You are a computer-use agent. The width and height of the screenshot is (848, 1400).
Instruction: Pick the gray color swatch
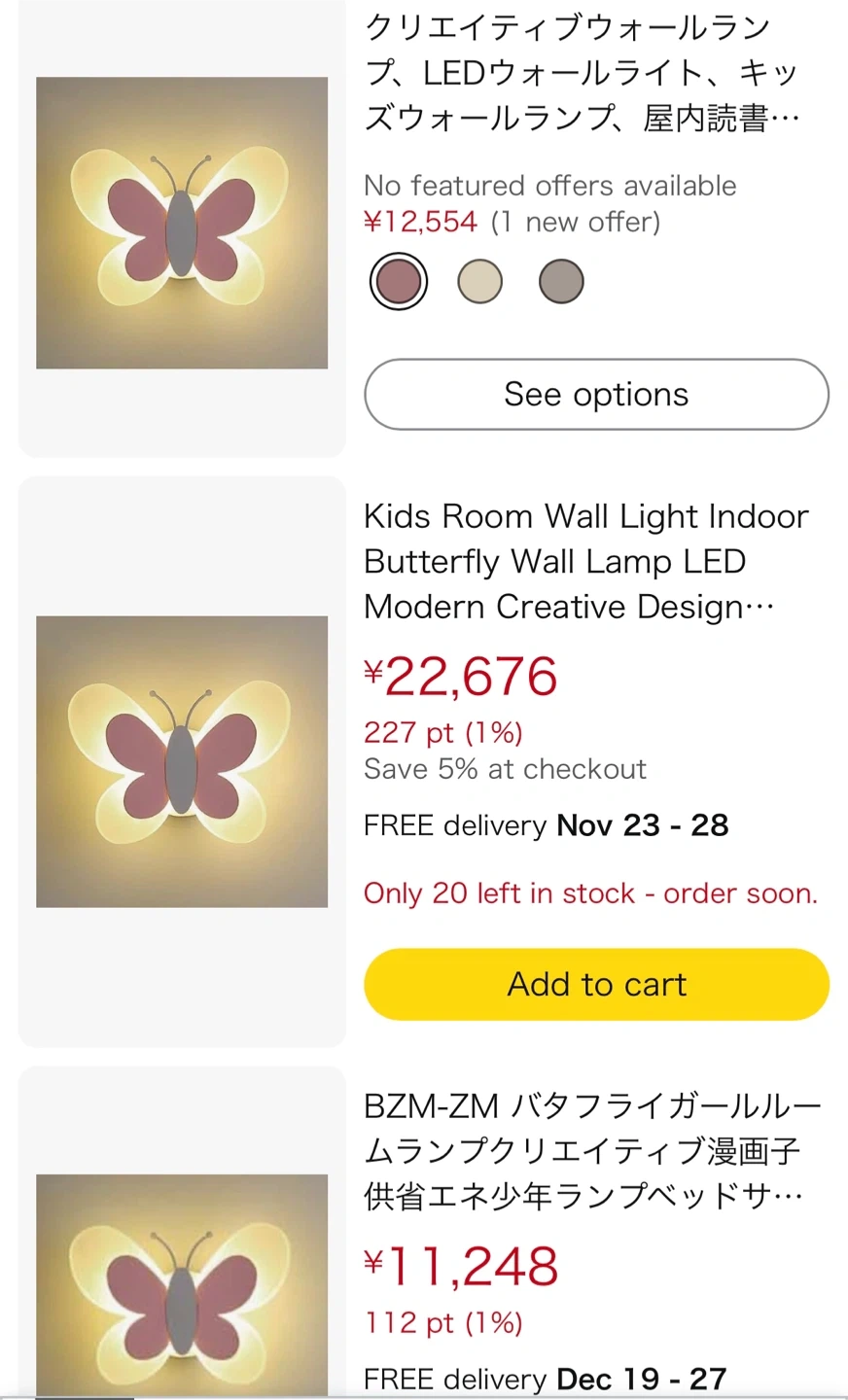(x=561, y=282)
